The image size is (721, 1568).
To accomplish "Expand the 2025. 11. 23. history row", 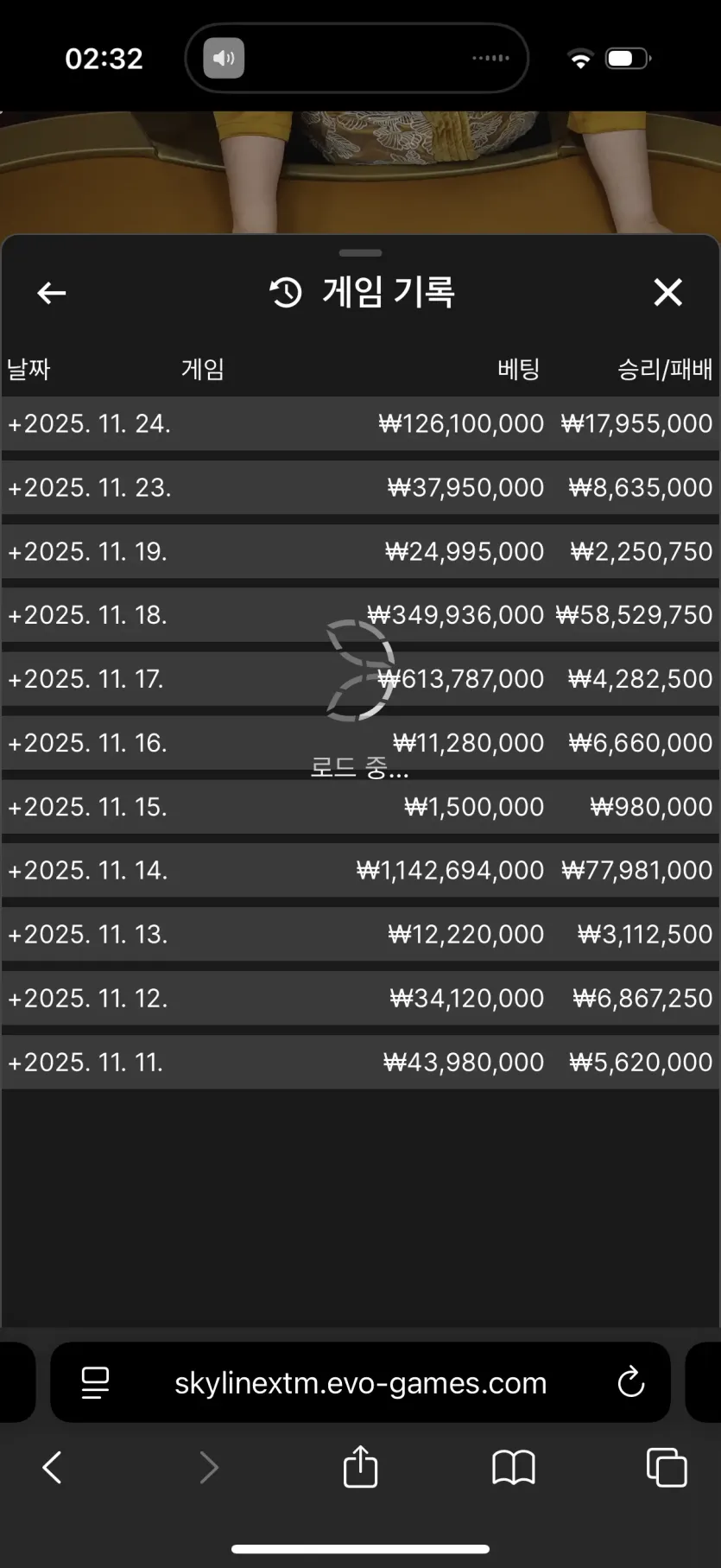I will tap(89, 488).
